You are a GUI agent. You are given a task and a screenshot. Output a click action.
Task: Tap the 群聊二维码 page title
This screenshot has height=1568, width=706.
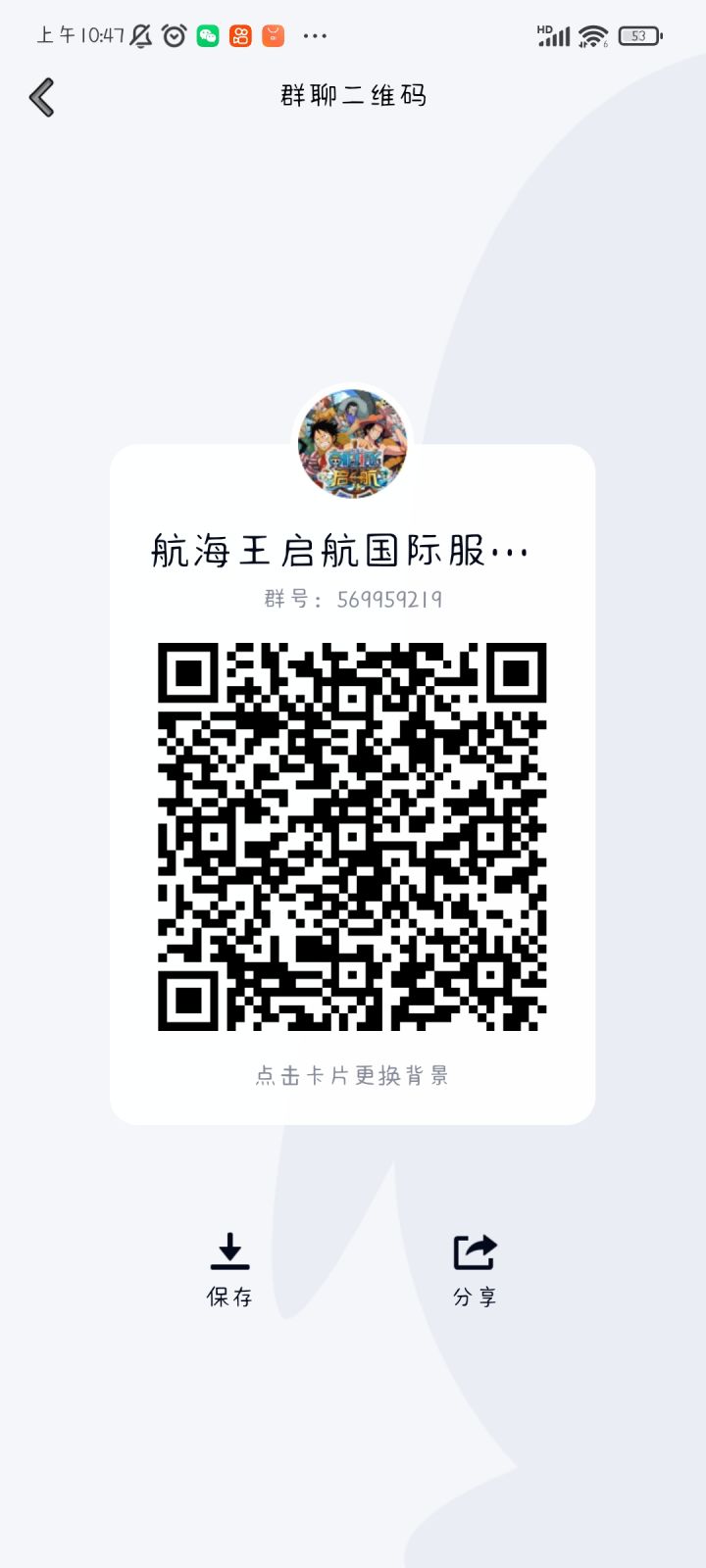coord(353,95)
